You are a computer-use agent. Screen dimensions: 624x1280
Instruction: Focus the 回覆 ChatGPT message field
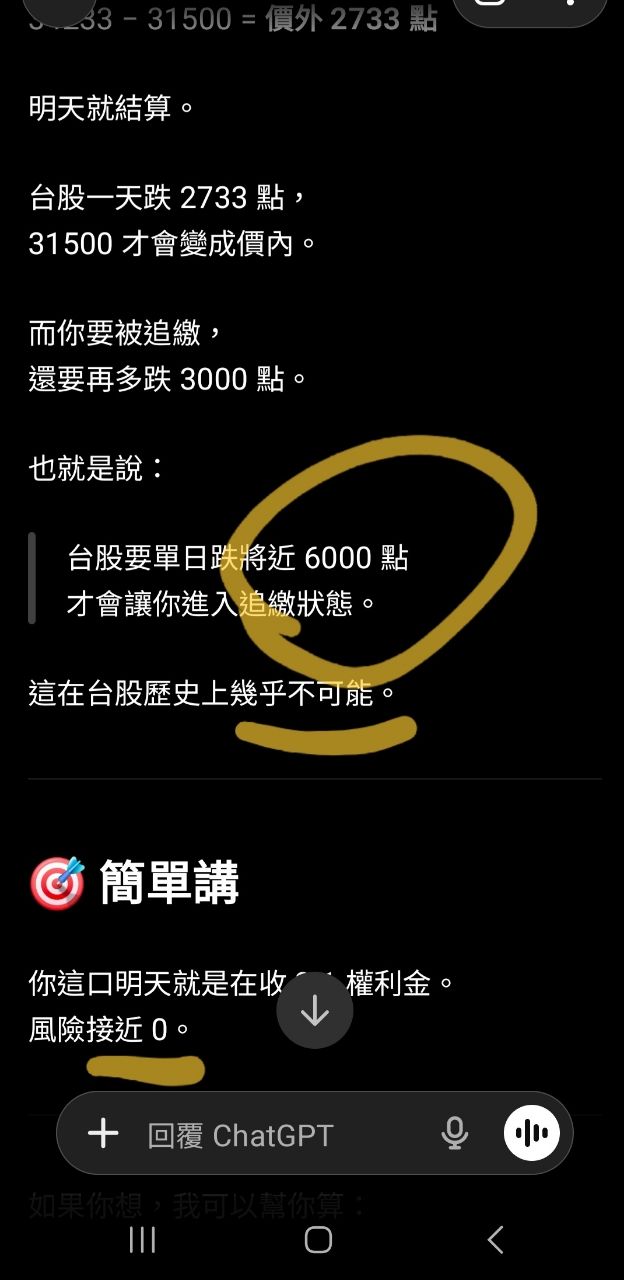(x=285, y=1134)
